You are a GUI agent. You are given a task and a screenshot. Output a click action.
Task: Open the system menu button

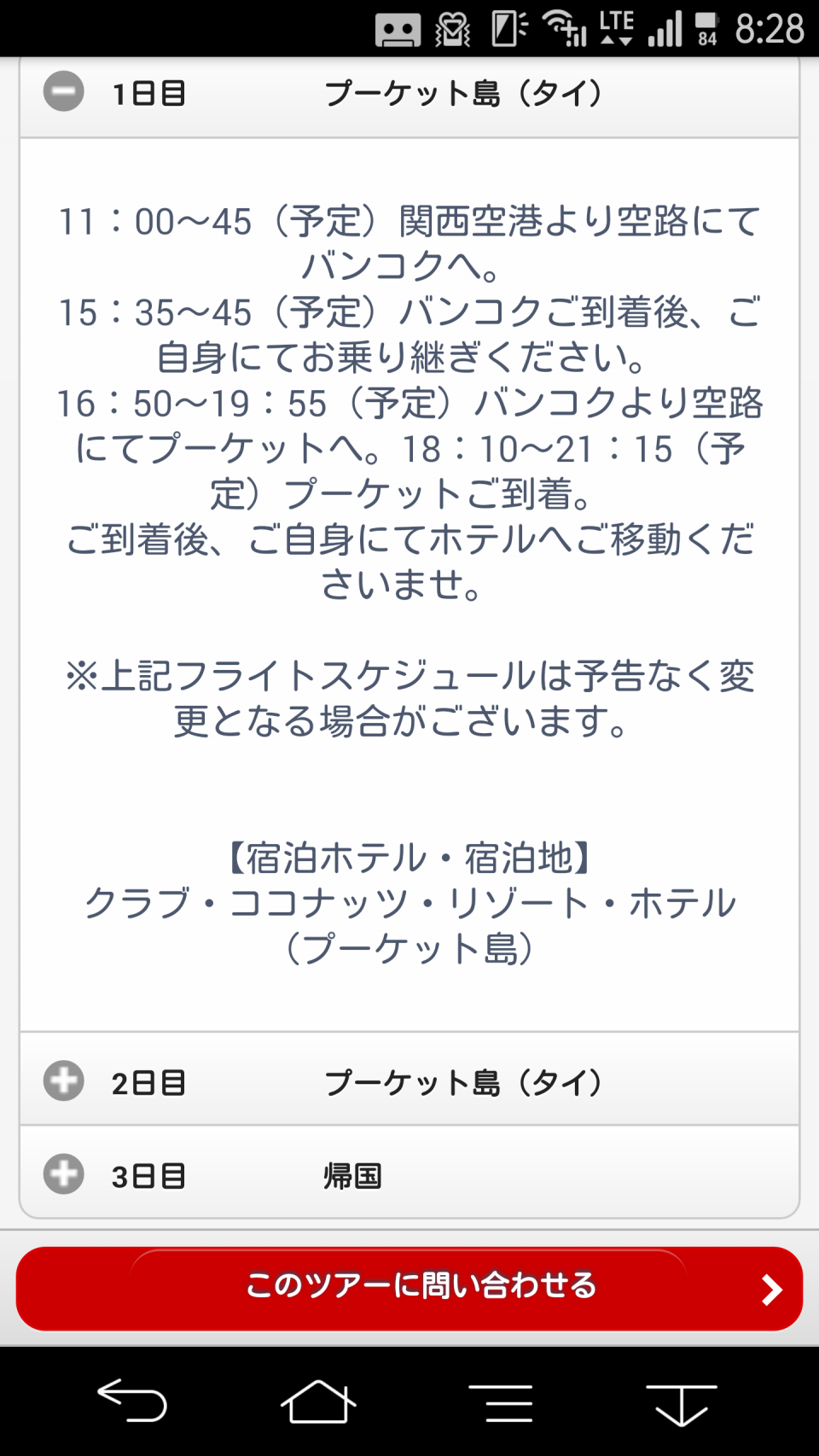[501, 1402]
